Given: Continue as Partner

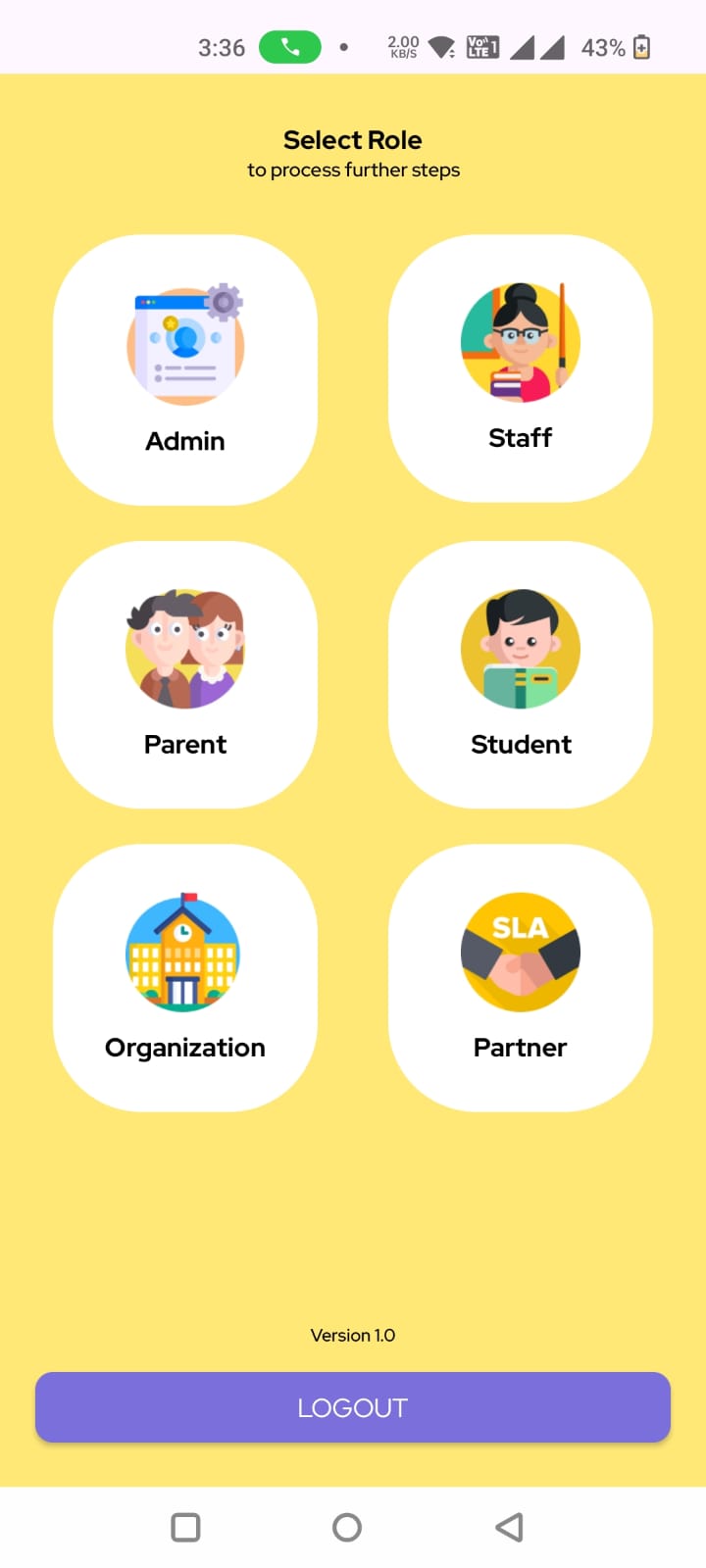Looking at the screenshot, I should click(521, 977).
